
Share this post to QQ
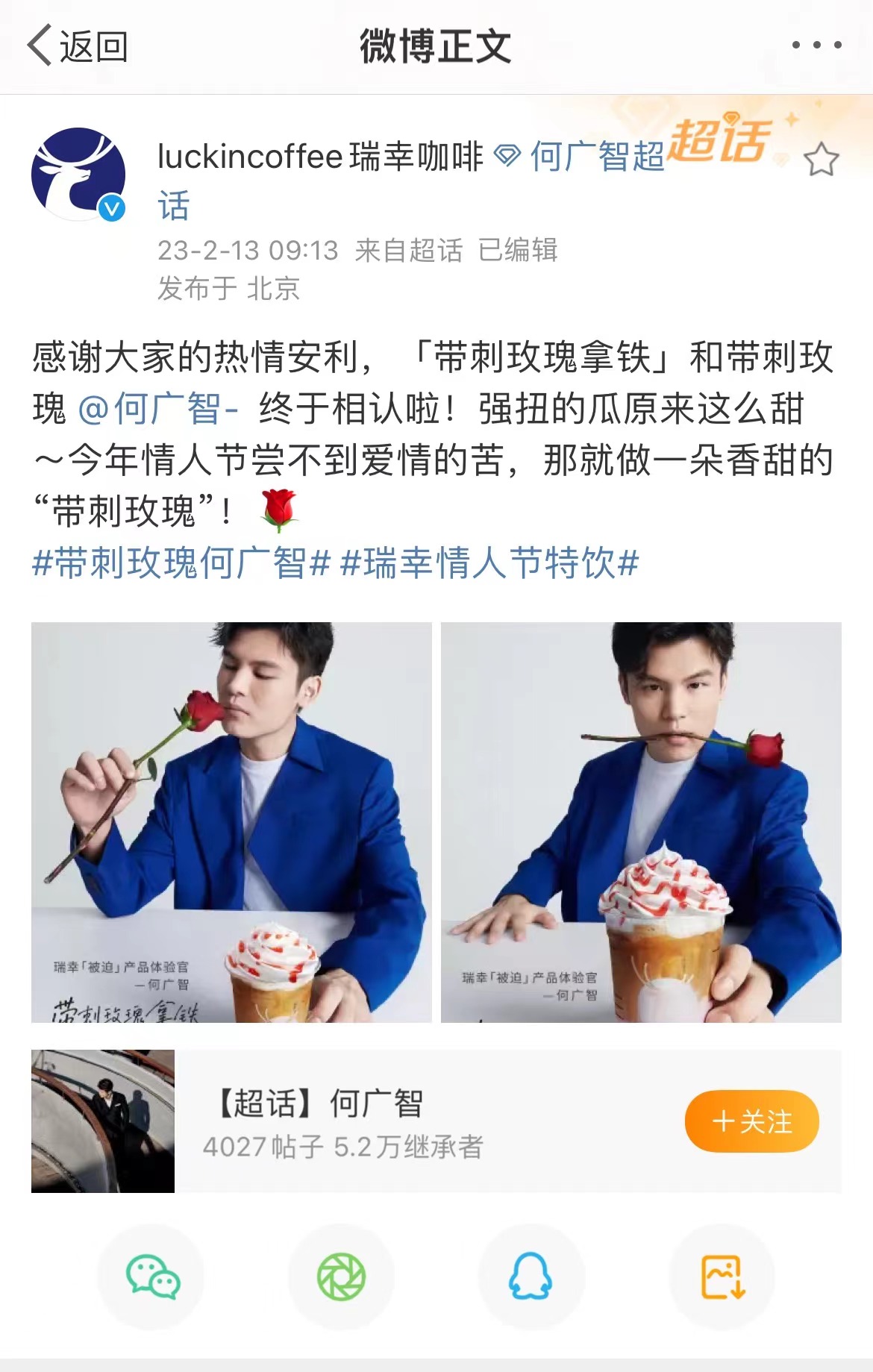pyautogui.click(x=531, y=1277)
